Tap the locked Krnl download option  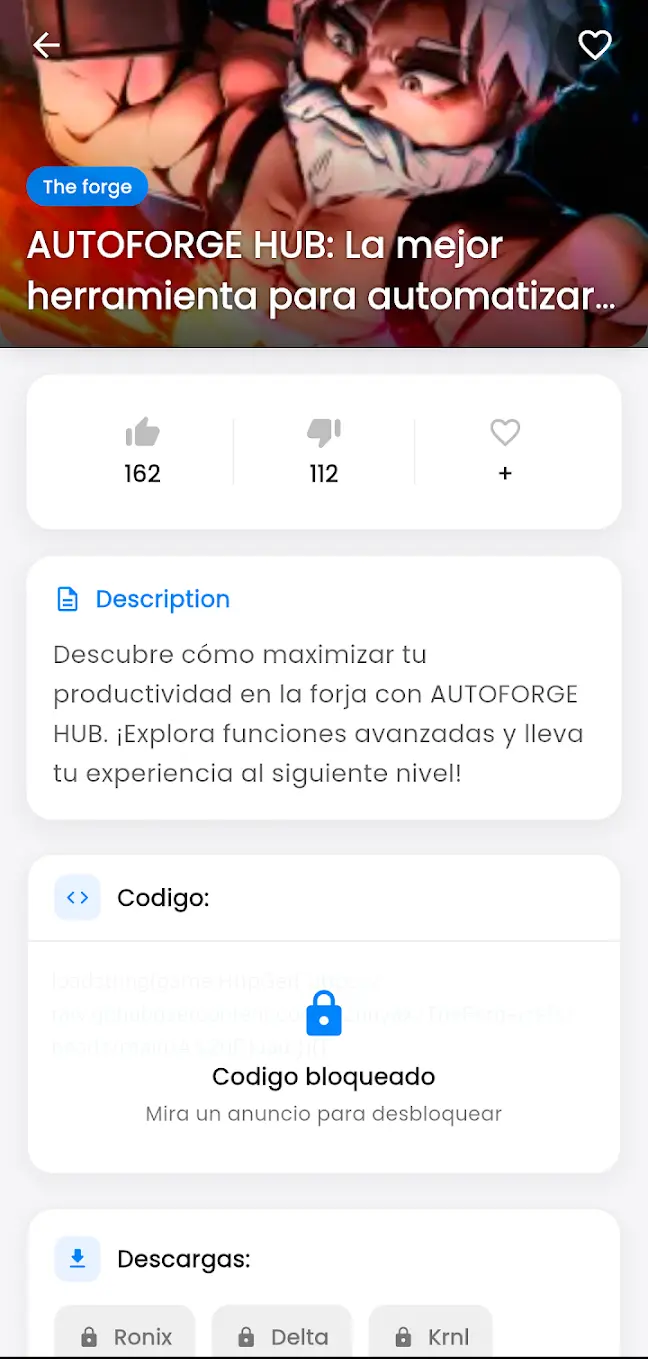431,1336
